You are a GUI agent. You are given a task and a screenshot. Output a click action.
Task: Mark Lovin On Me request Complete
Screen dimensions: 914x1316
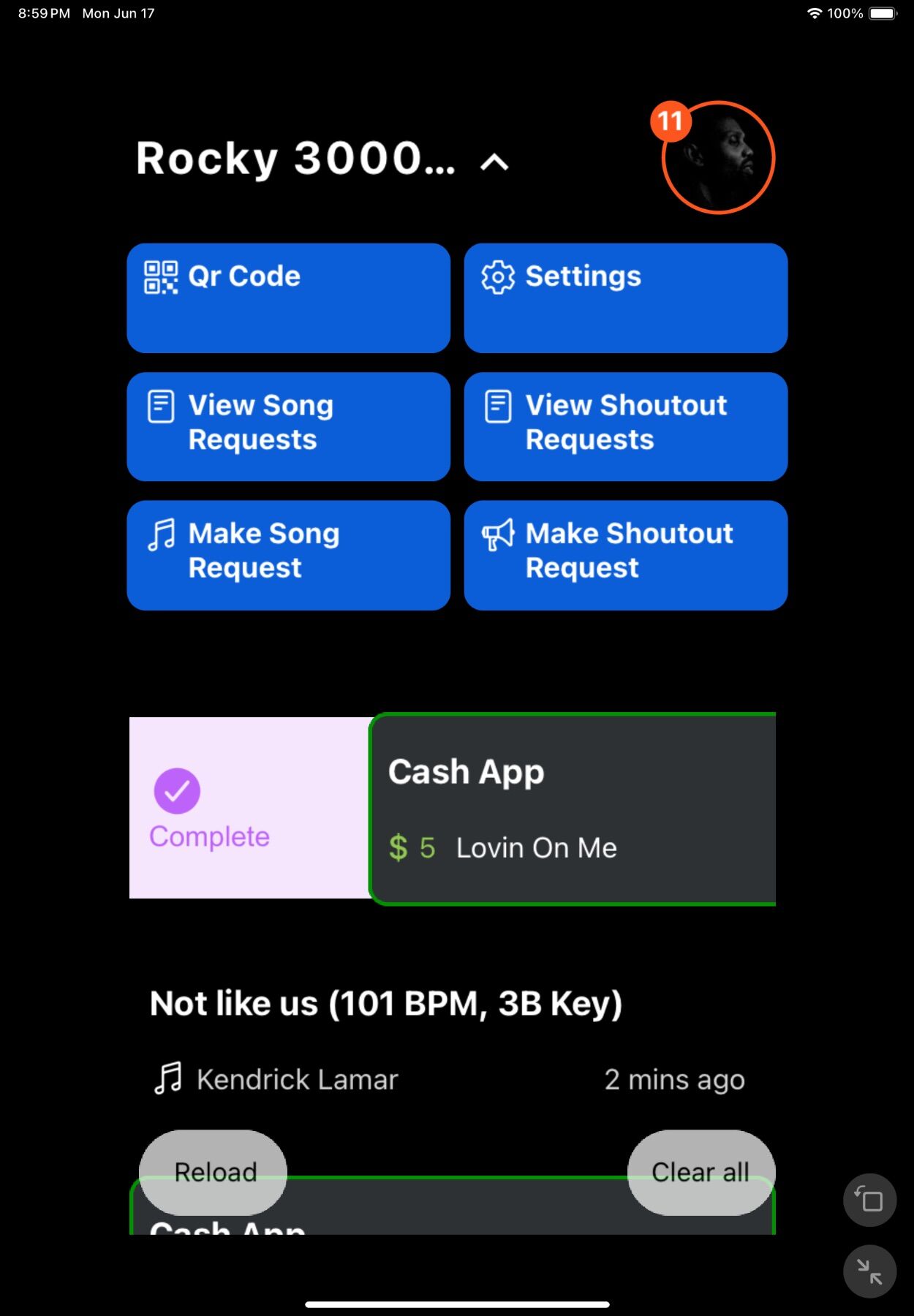(209, 808)
